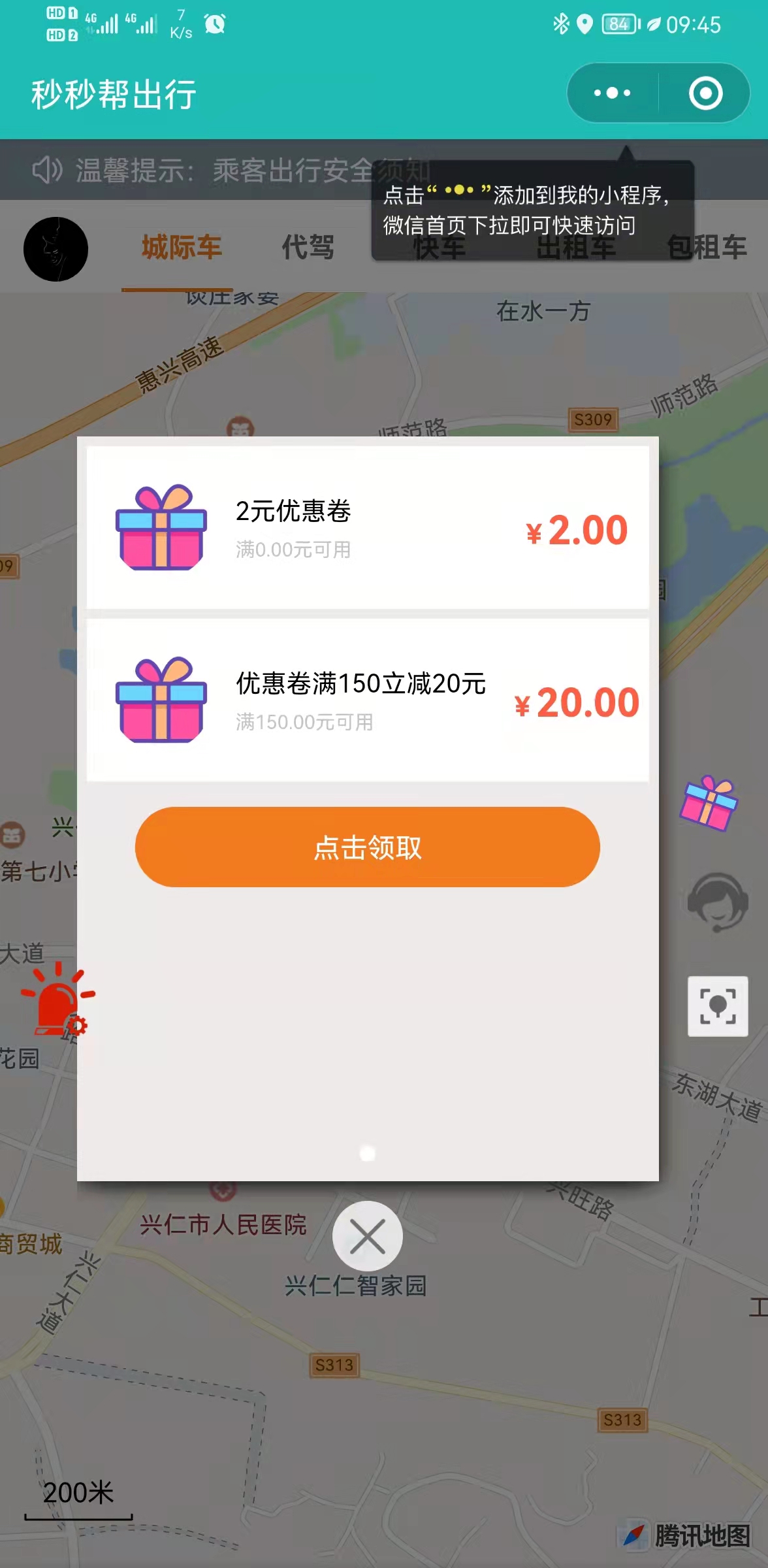This screenshot has height=1568, width=768.
Task: Close the coupon popup
Action: (x=367, y=1237)
